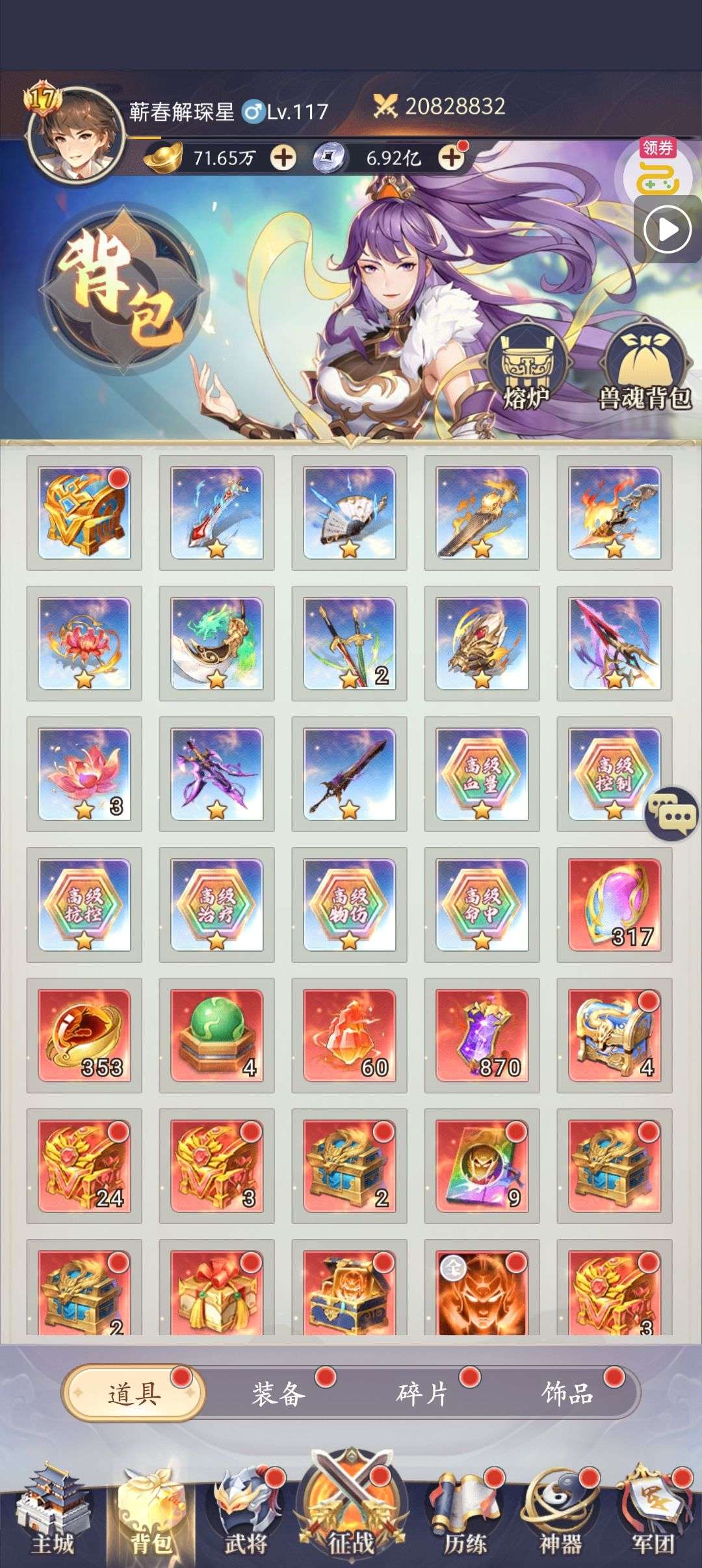Open the 领券 coupon icon
The height and width of the screenshot is (1568, 702).
658,169
